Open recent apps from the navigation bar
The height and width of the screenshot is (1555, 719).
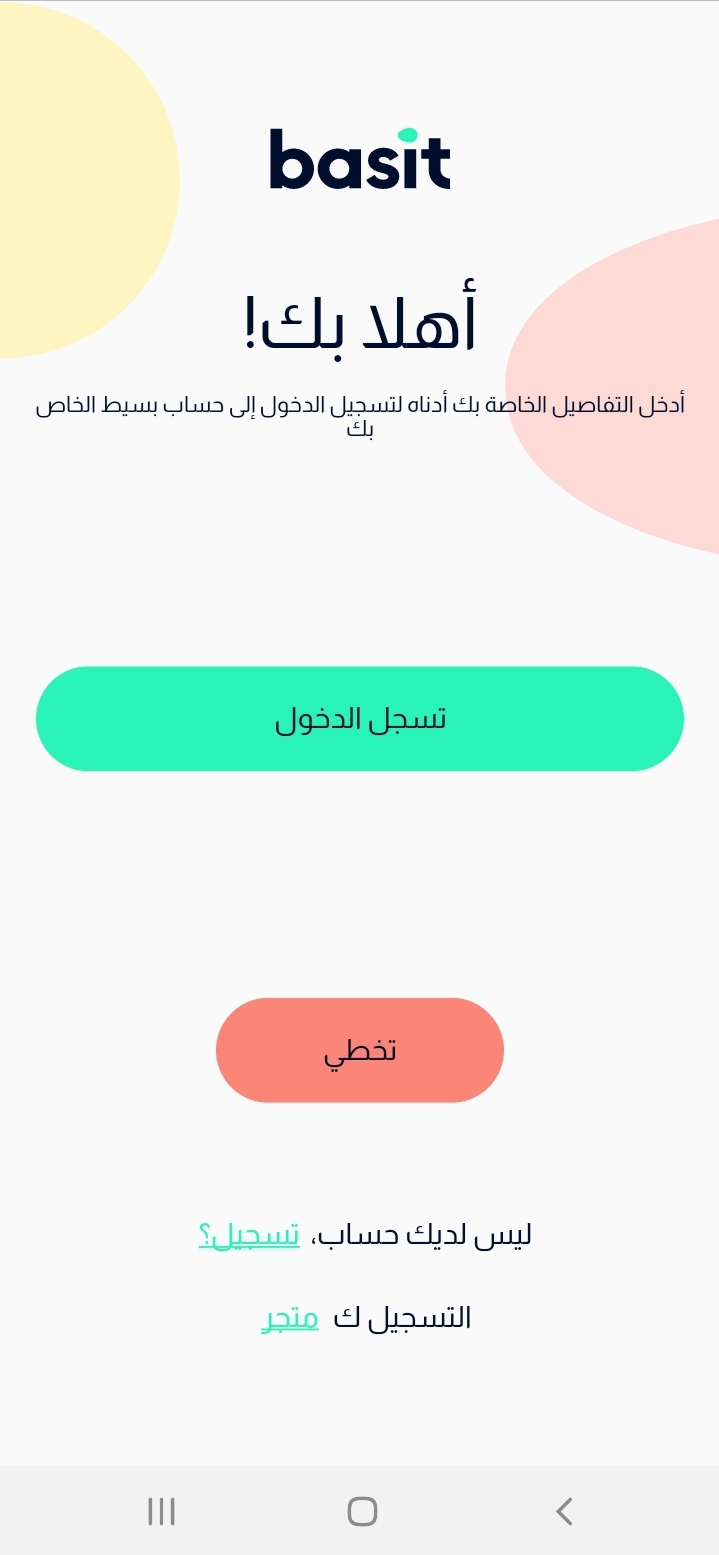[161, 1510]
